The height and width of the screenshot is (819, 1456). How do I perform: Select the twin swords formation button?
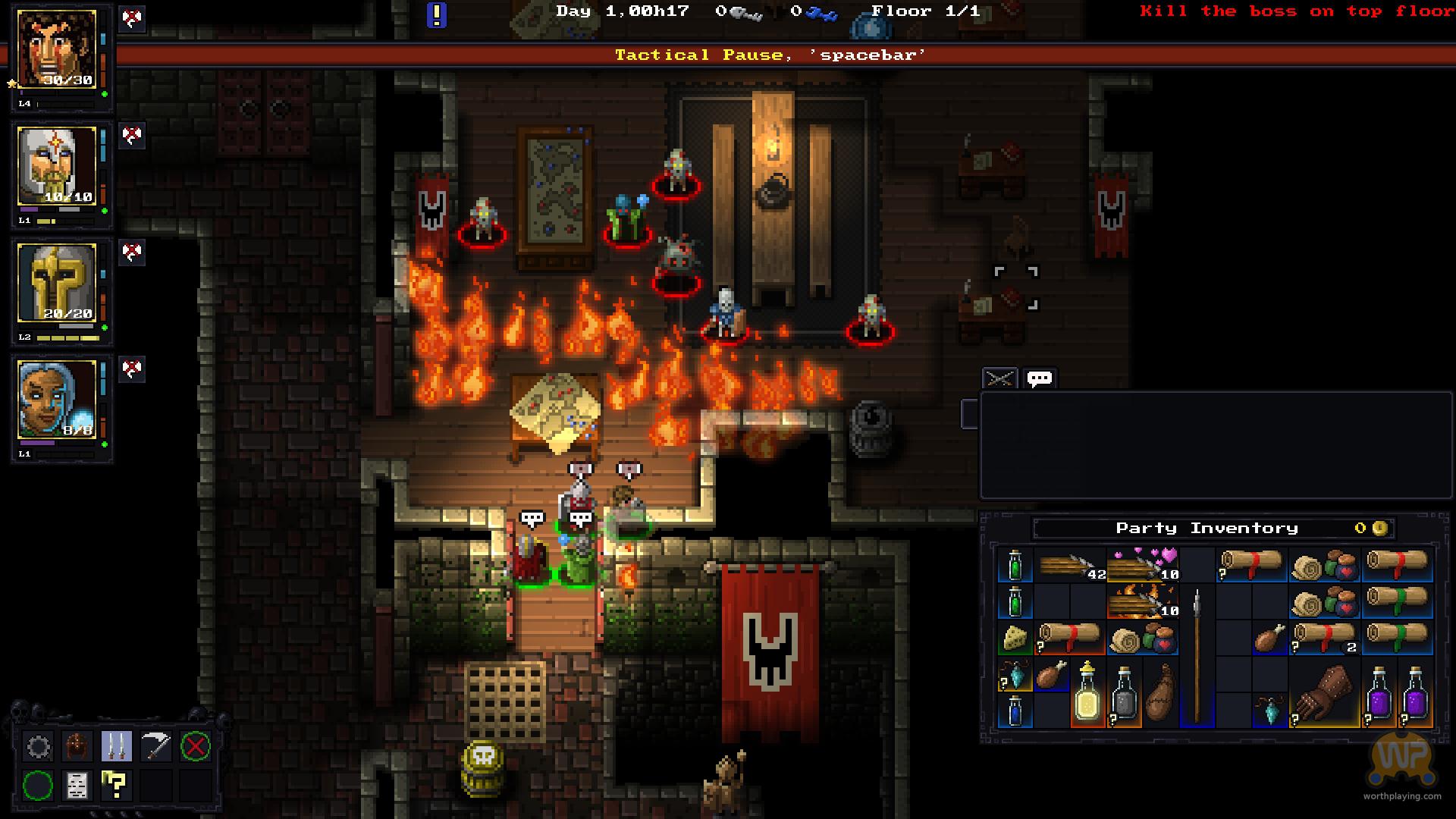click(x=116, y=747)
